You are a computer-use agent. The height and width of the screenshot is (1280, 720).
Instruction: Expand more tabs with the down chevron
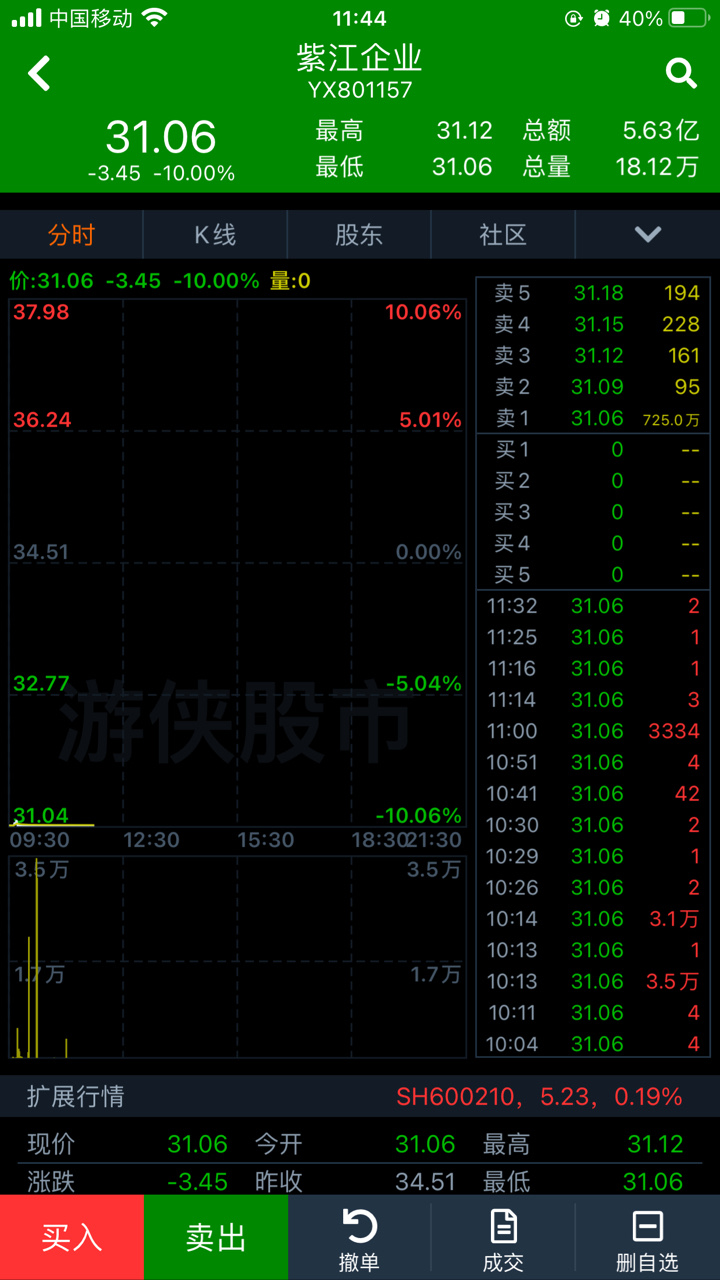pyautogui.click(x=648, y=235)
